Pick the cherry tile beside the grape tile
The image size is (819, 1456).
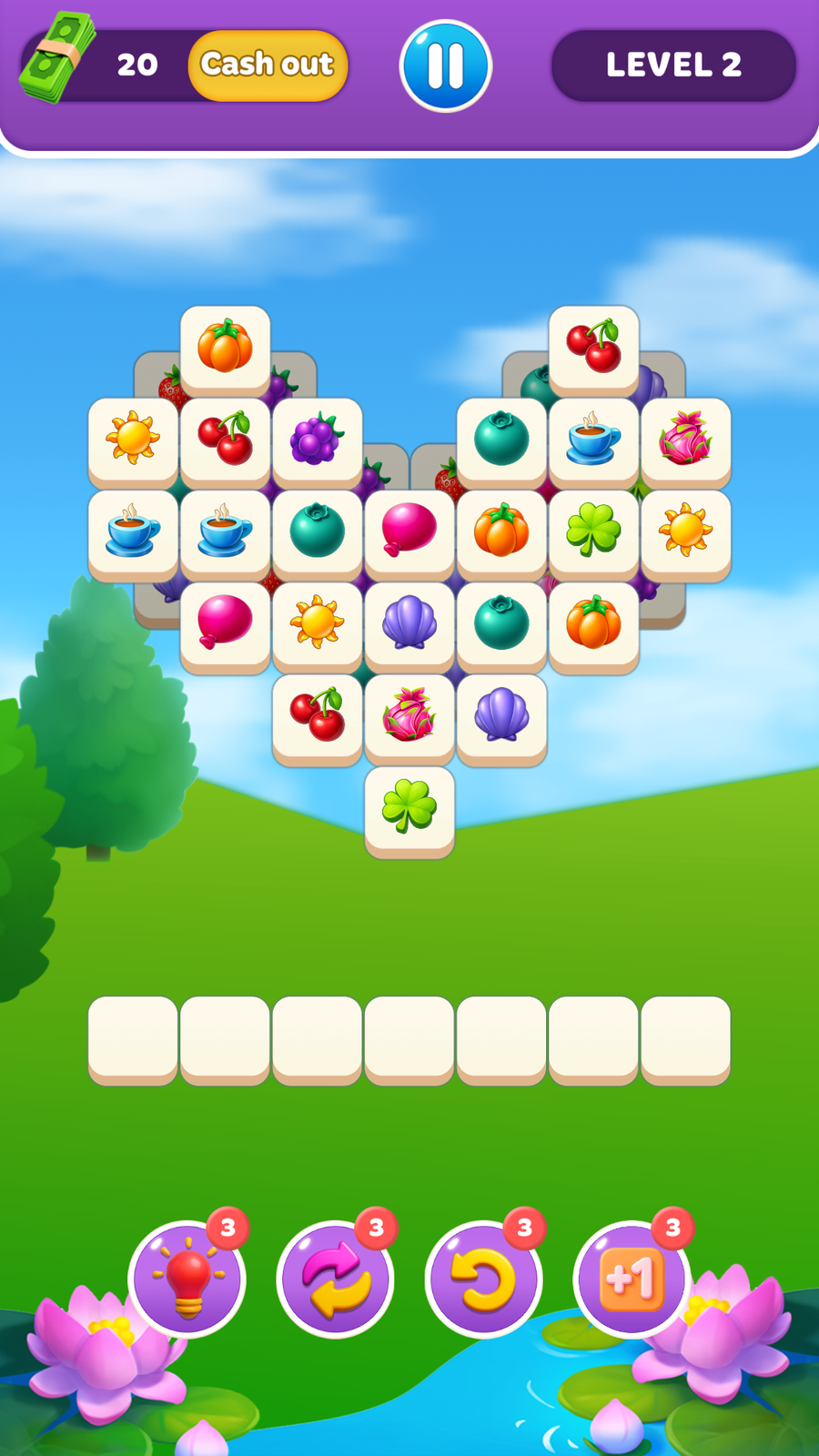(225, 440)
